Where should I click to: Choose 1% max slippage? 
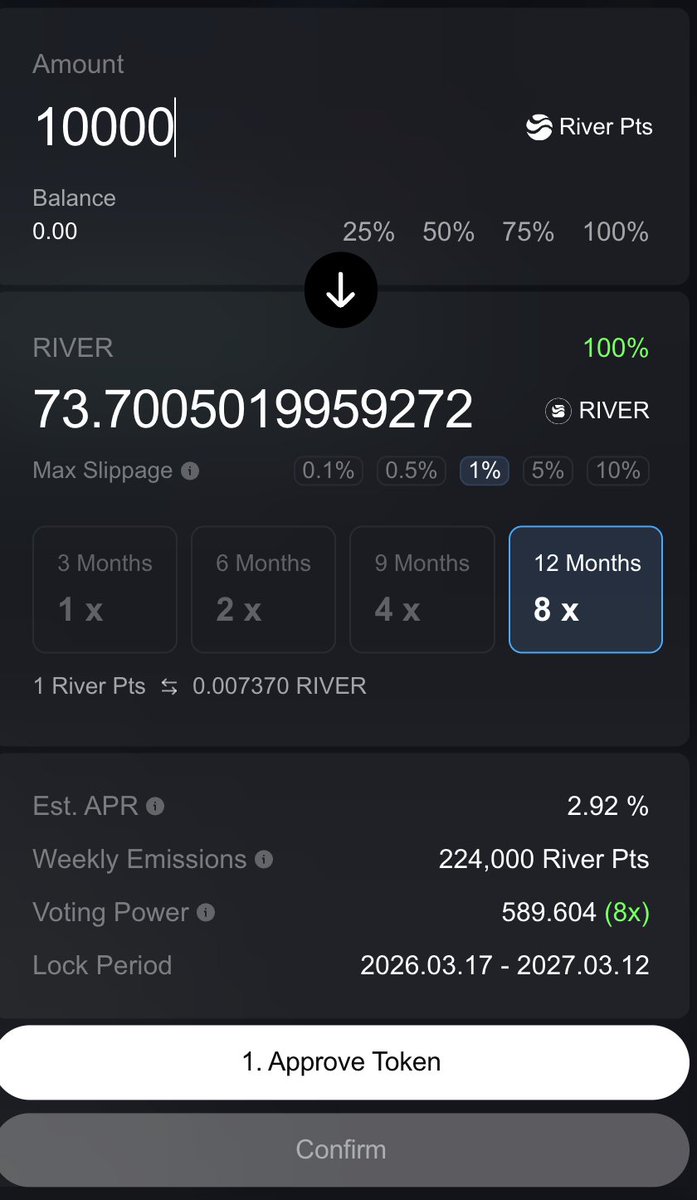tap(484, 470)
